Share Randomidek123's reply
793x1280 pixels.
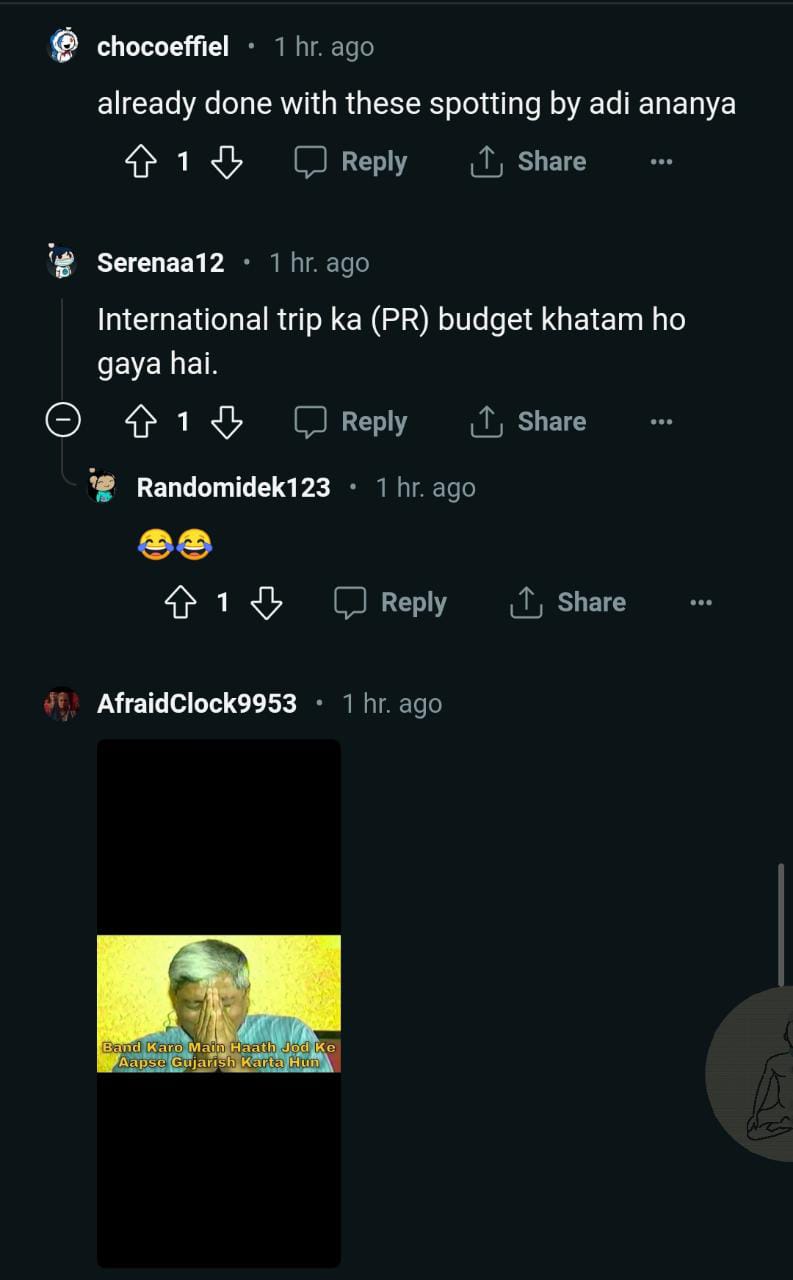pos(568,603)
